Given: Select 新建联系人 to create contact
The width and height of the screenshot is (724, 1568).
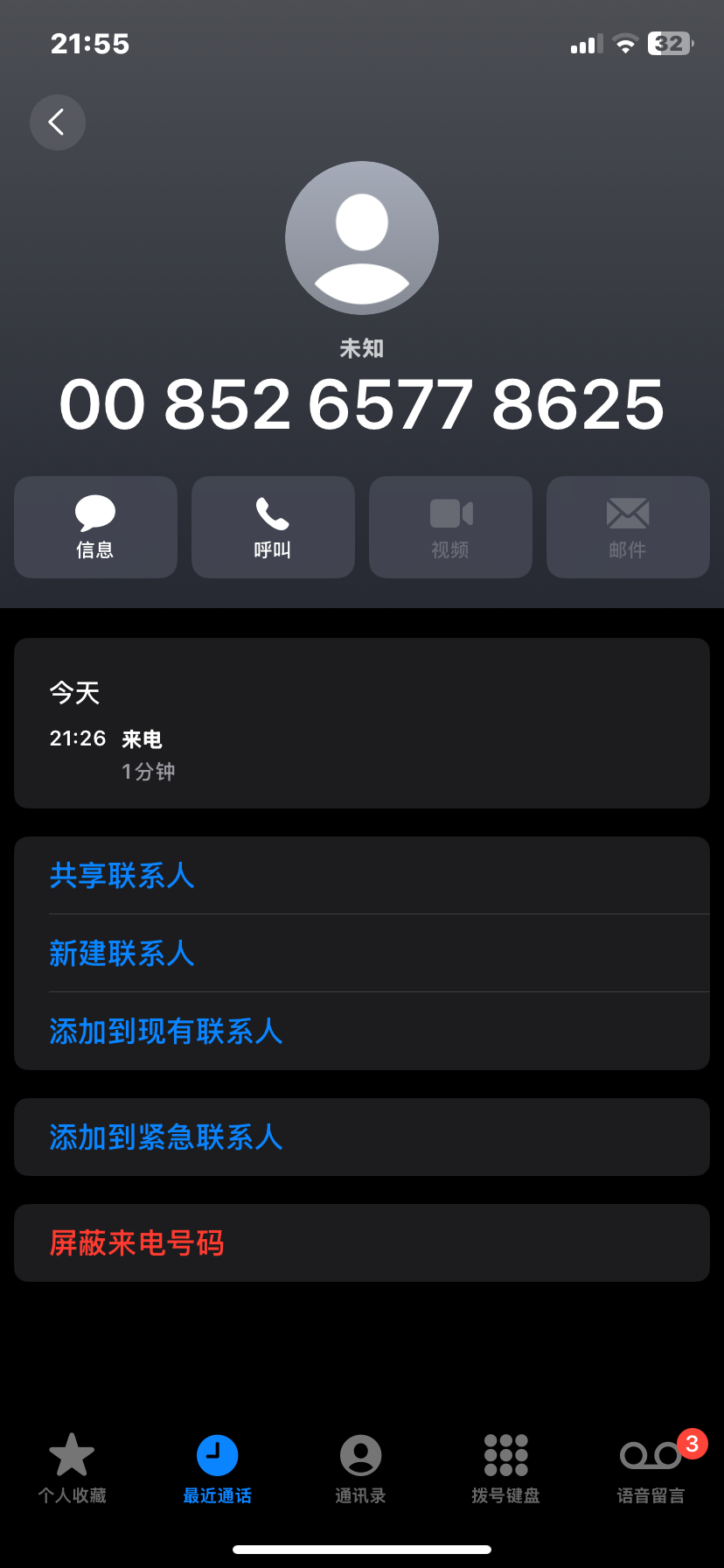Looking at the screenshot, I should [x=122, y=954].
